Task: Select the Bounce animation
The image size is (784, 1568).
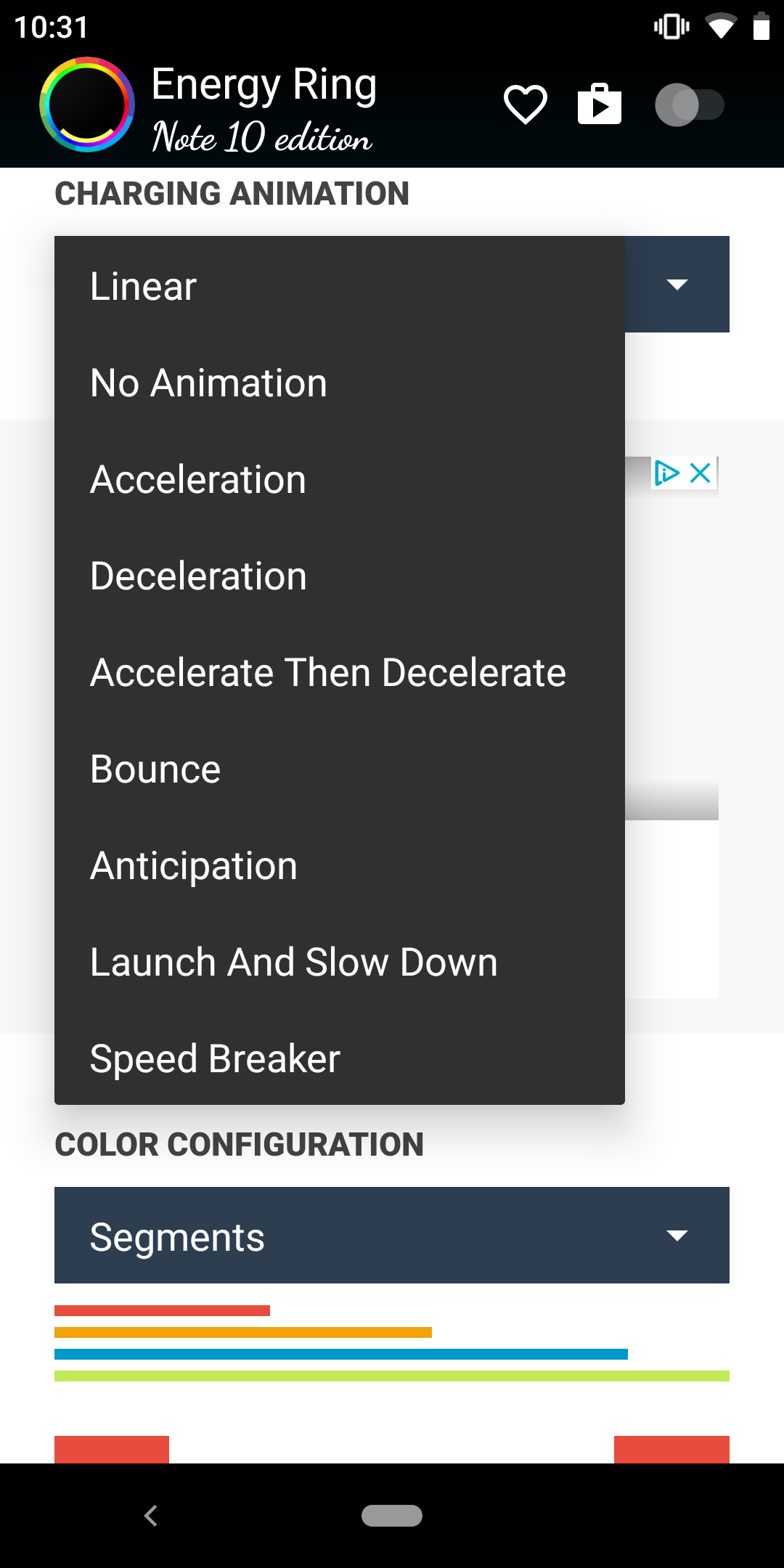Action: [x=340, y=768]
